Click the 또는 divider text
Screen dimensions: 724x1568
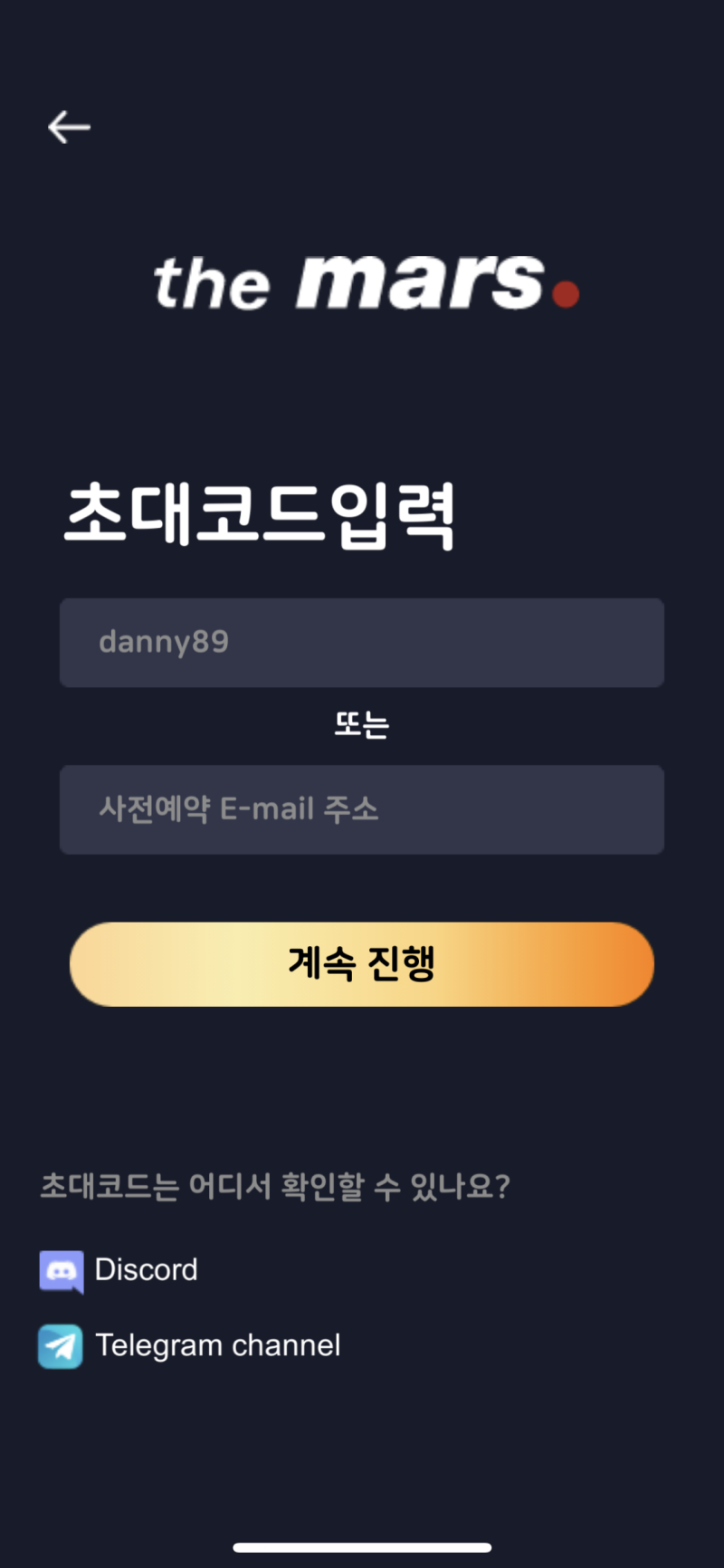coord(361,724)
